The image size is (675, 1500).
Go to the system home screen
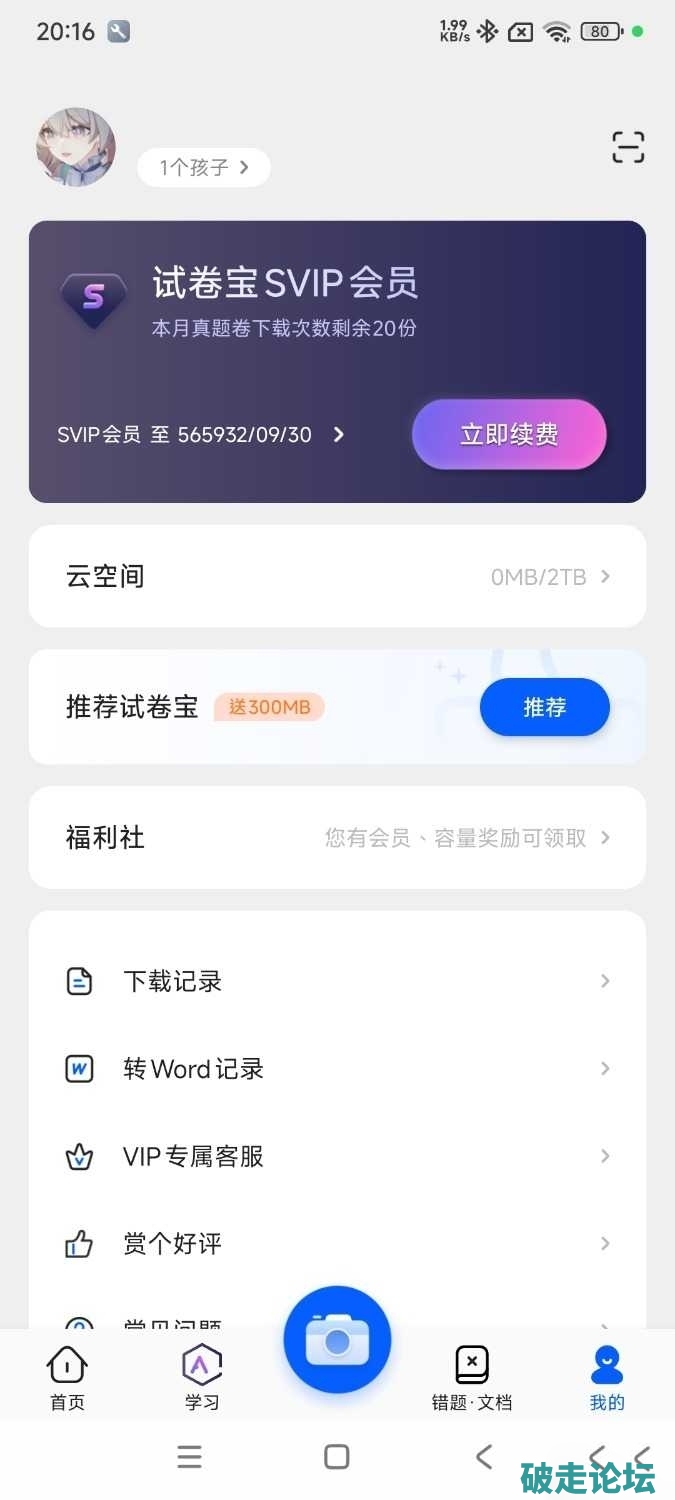tap(337, 1456)
